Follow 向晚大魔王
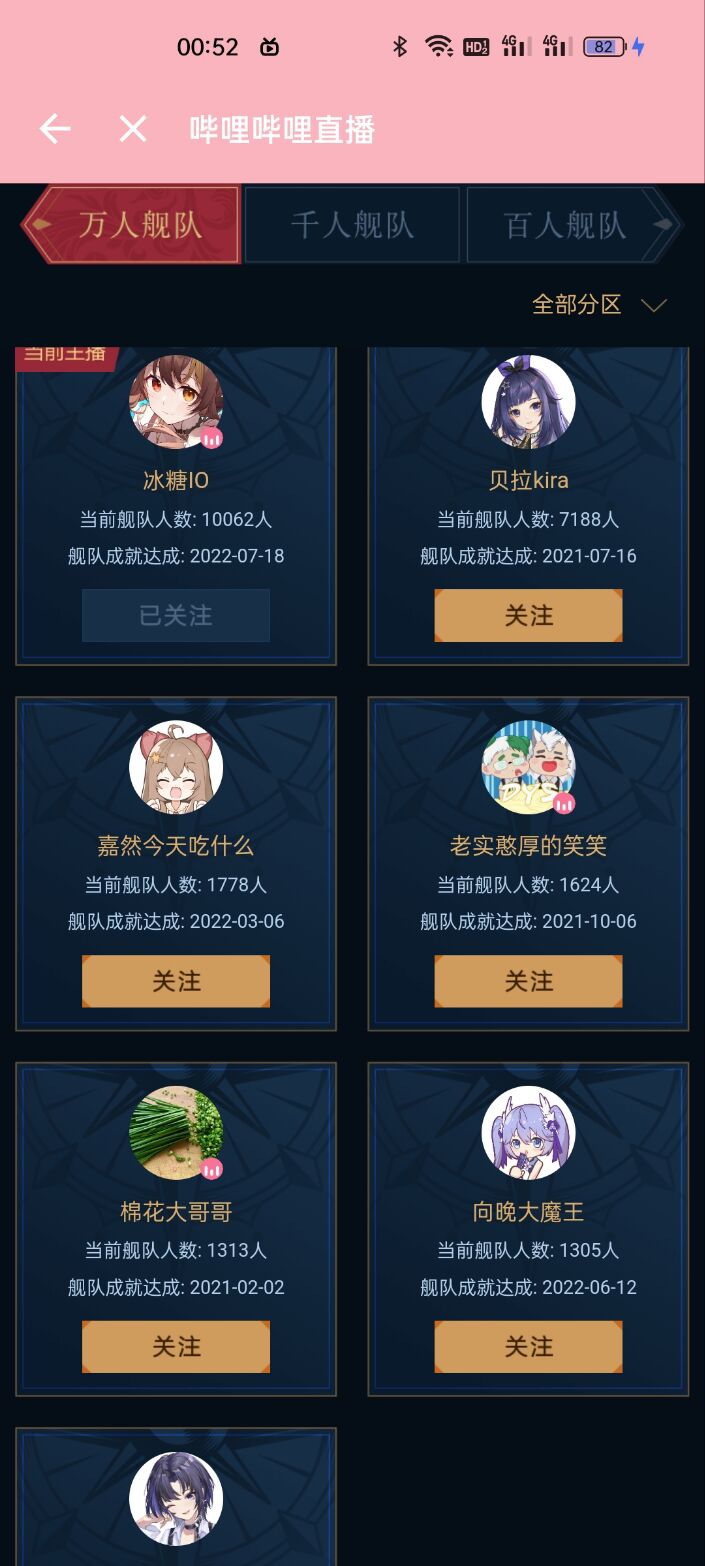Viewport: 705px width, 1566px height. click(x=528, y=1347)
